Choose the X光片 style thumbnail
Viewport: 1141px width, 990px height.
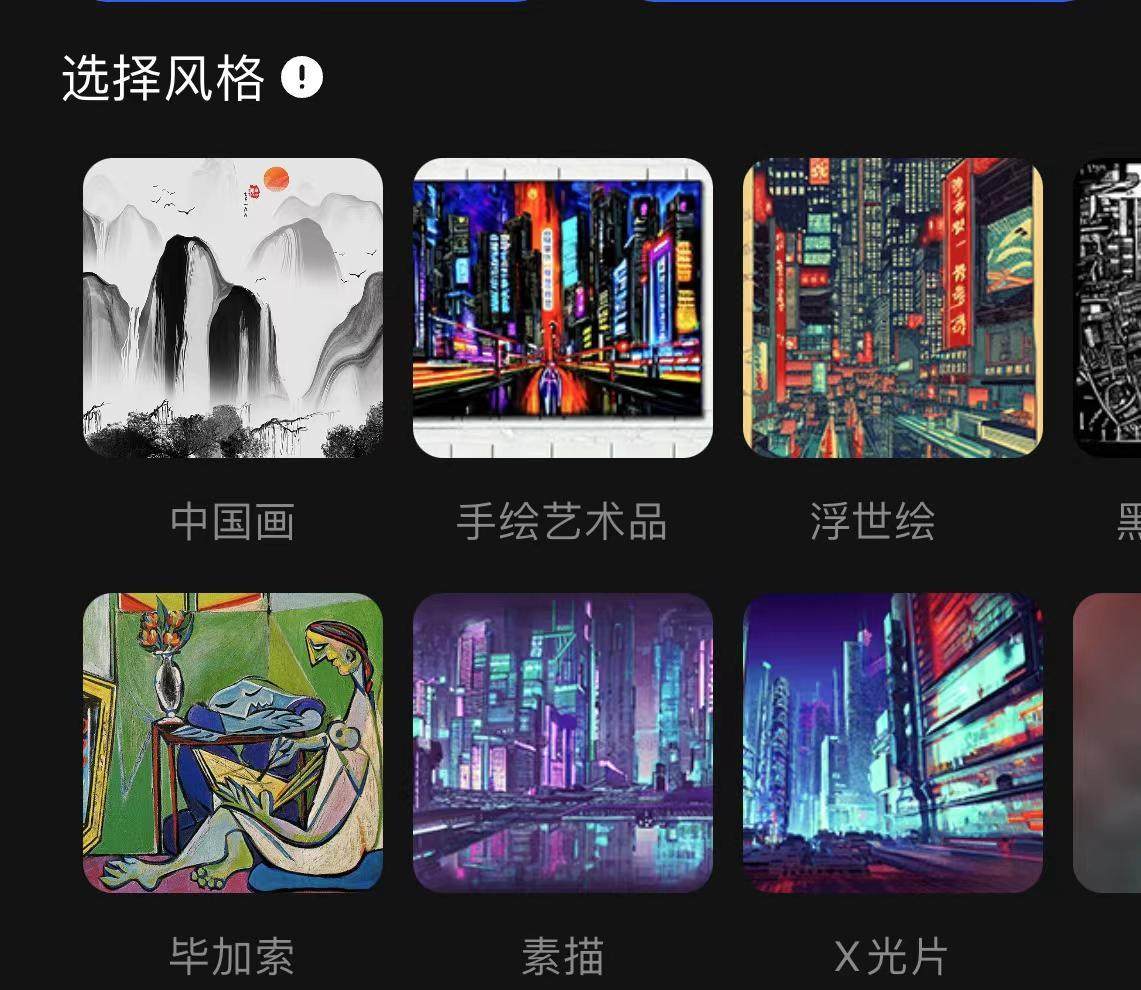click(893, 742)
